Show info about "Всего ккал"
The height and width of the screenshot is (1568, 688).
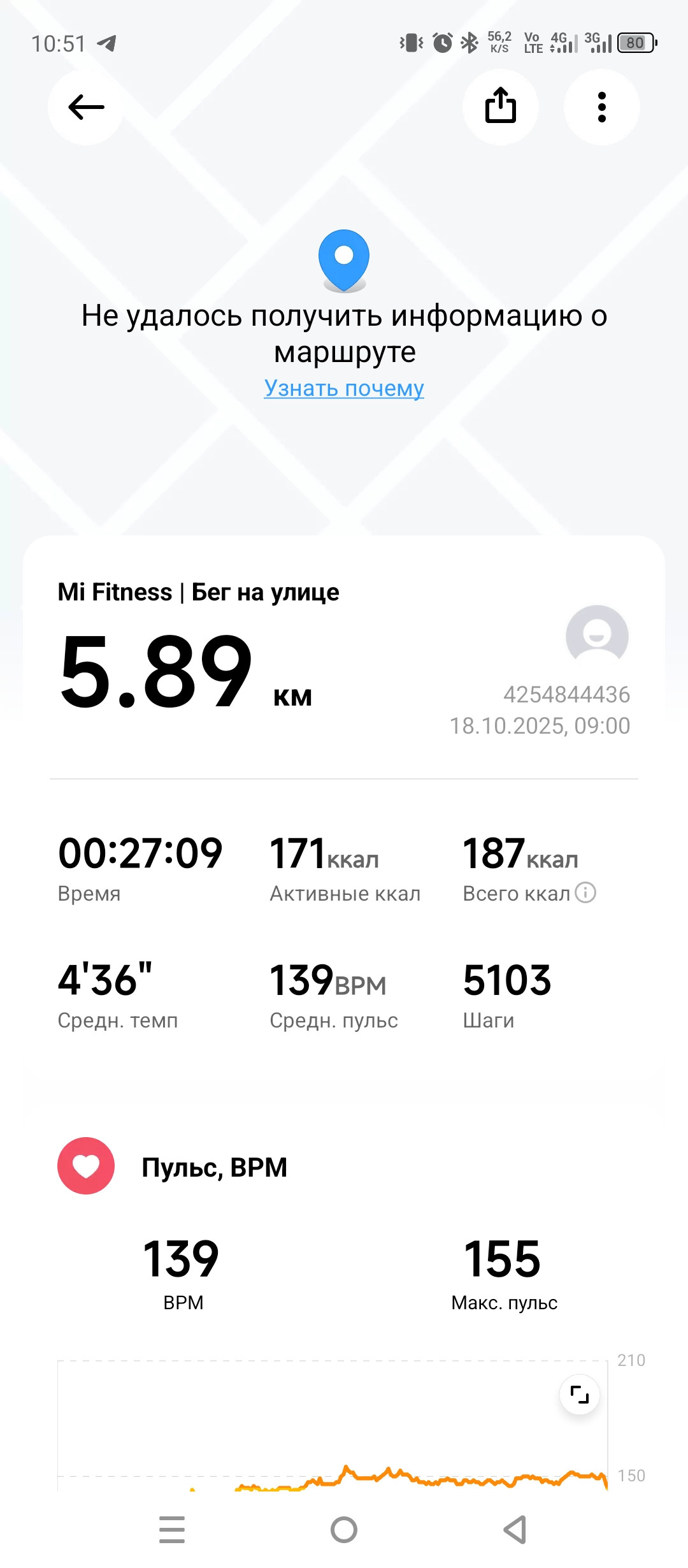(585, 892)
